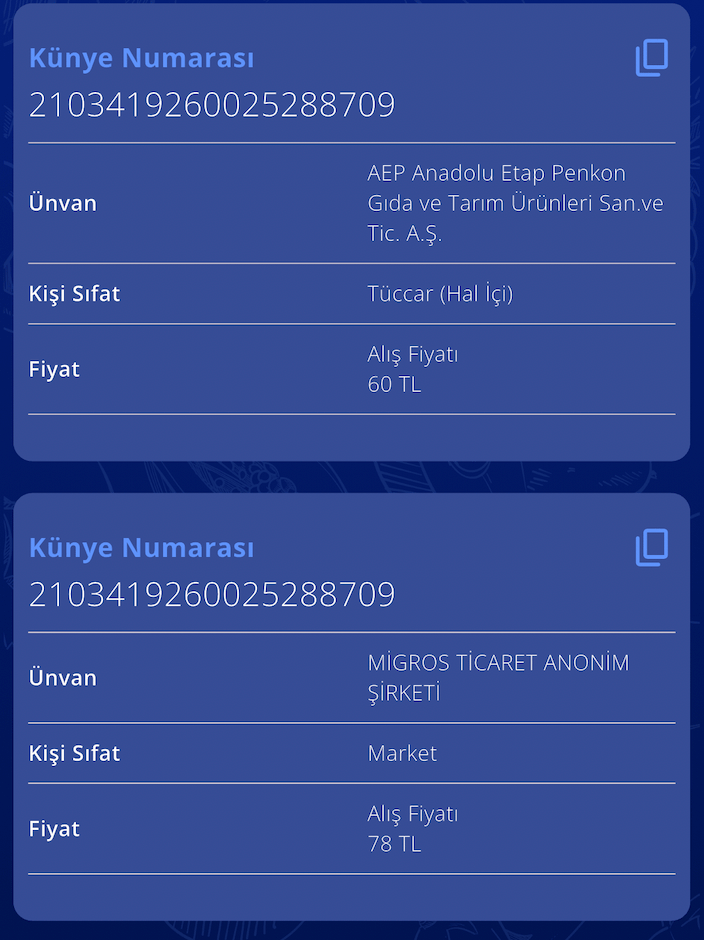
Task: Copy künye number in AEP Anadolu Etap card
Action: coord(652,58)
